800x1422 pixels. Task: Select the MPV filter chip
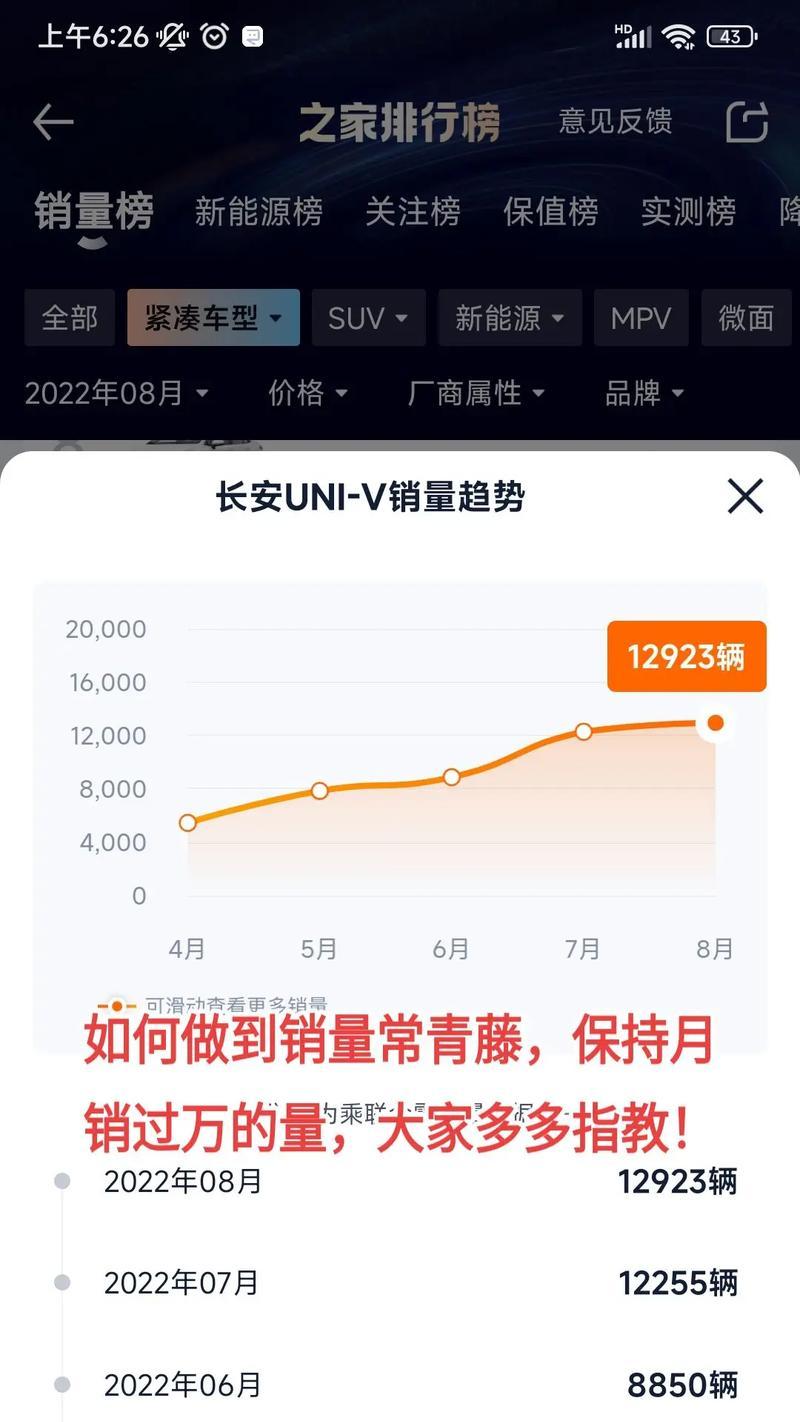(641, 318)
